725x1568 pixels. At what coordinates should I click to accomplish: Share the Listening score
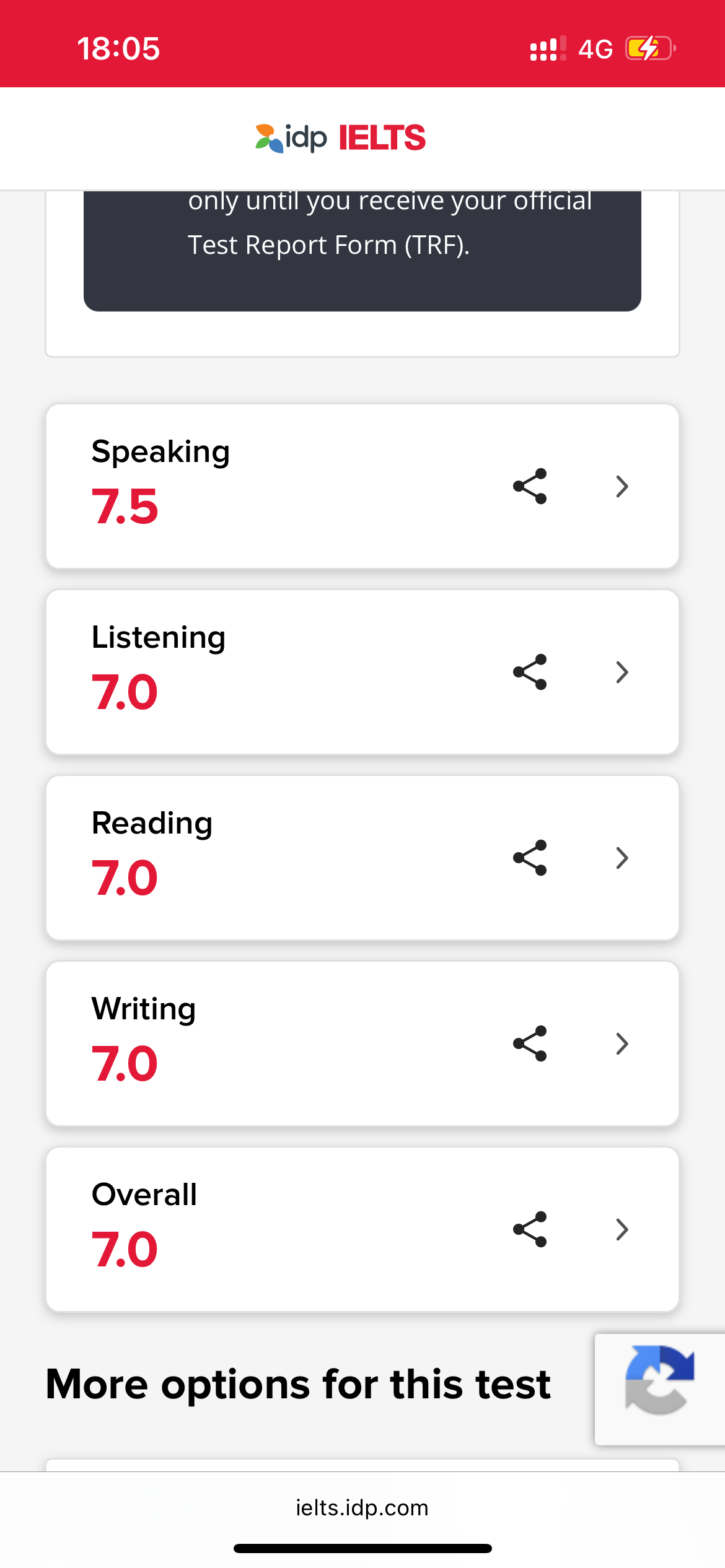click(530, 672)
